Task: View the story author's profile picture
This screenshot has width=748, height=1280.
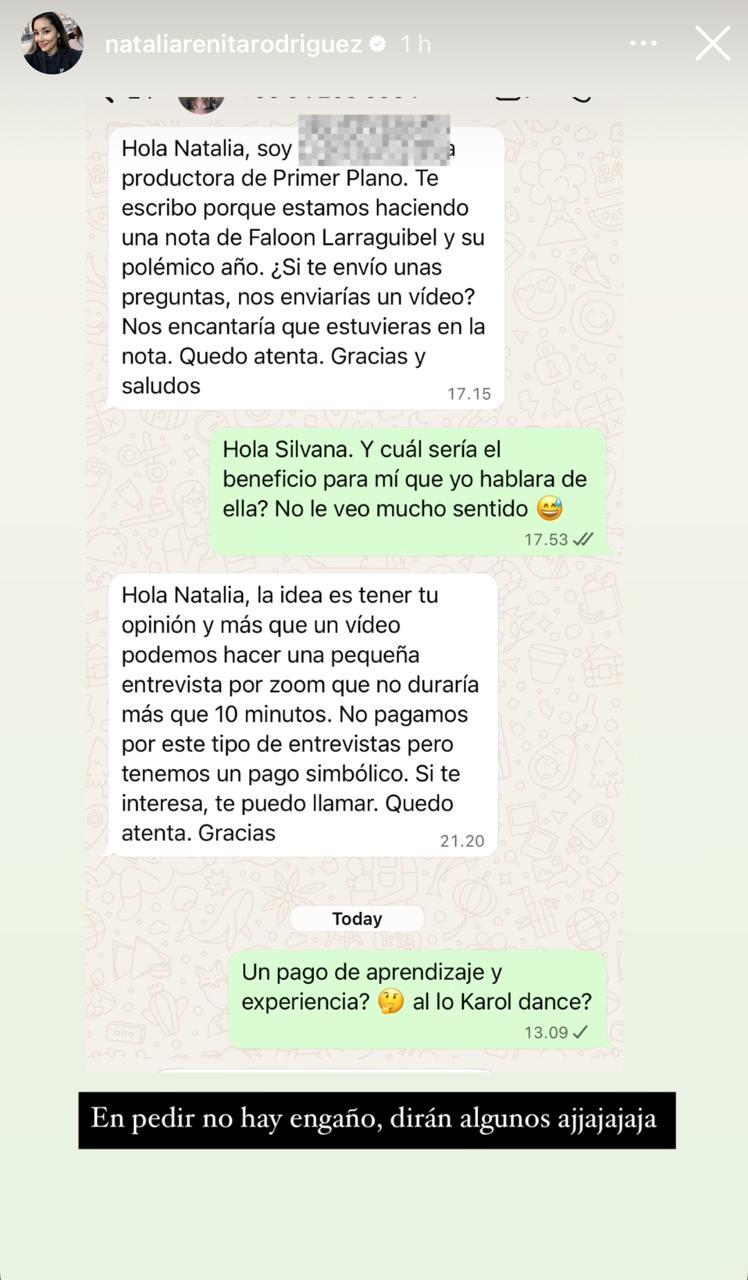Action: [x=51, y=42]
